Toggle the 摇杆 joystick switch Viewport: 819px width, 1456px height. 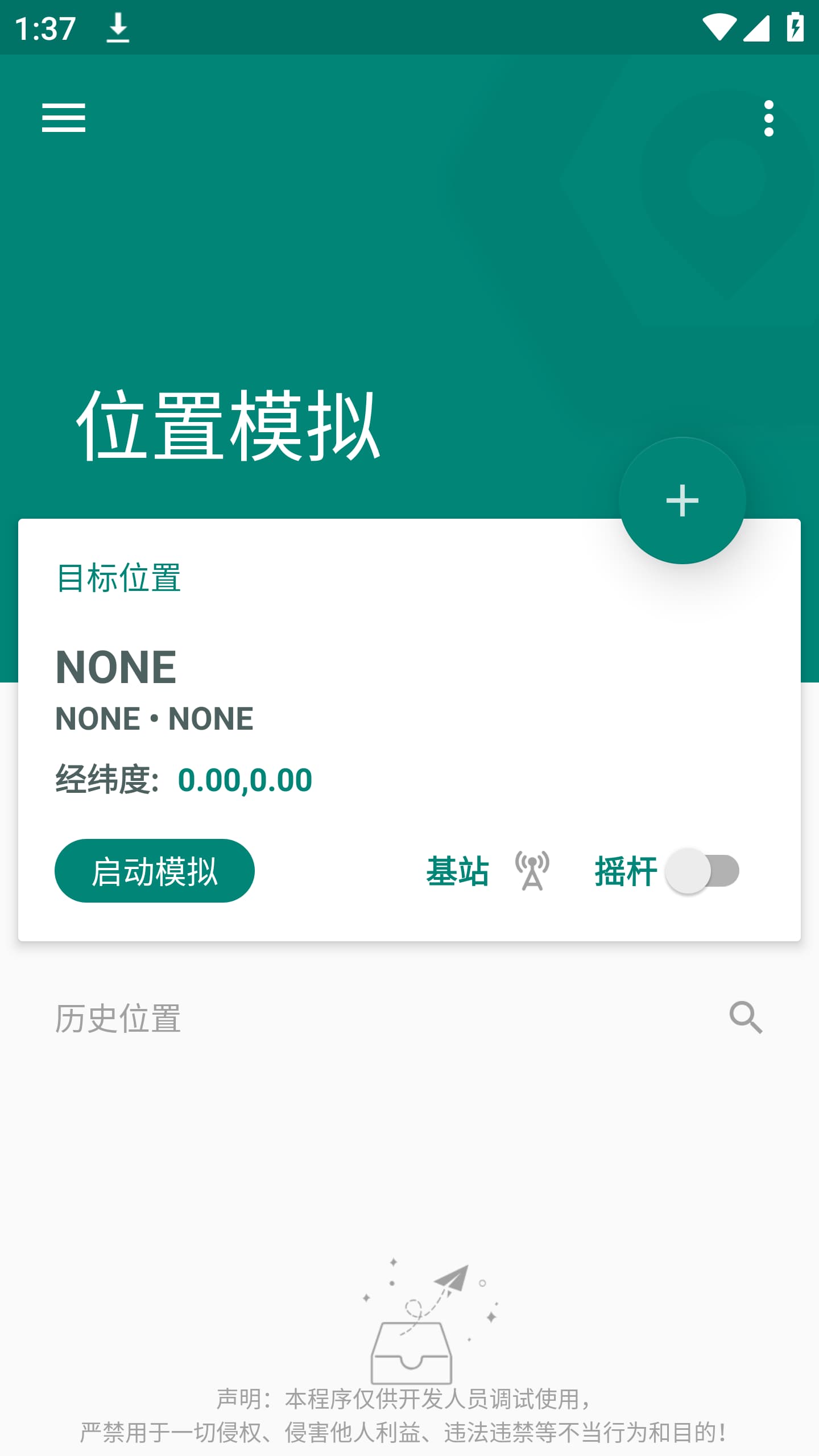coord(702,871)
